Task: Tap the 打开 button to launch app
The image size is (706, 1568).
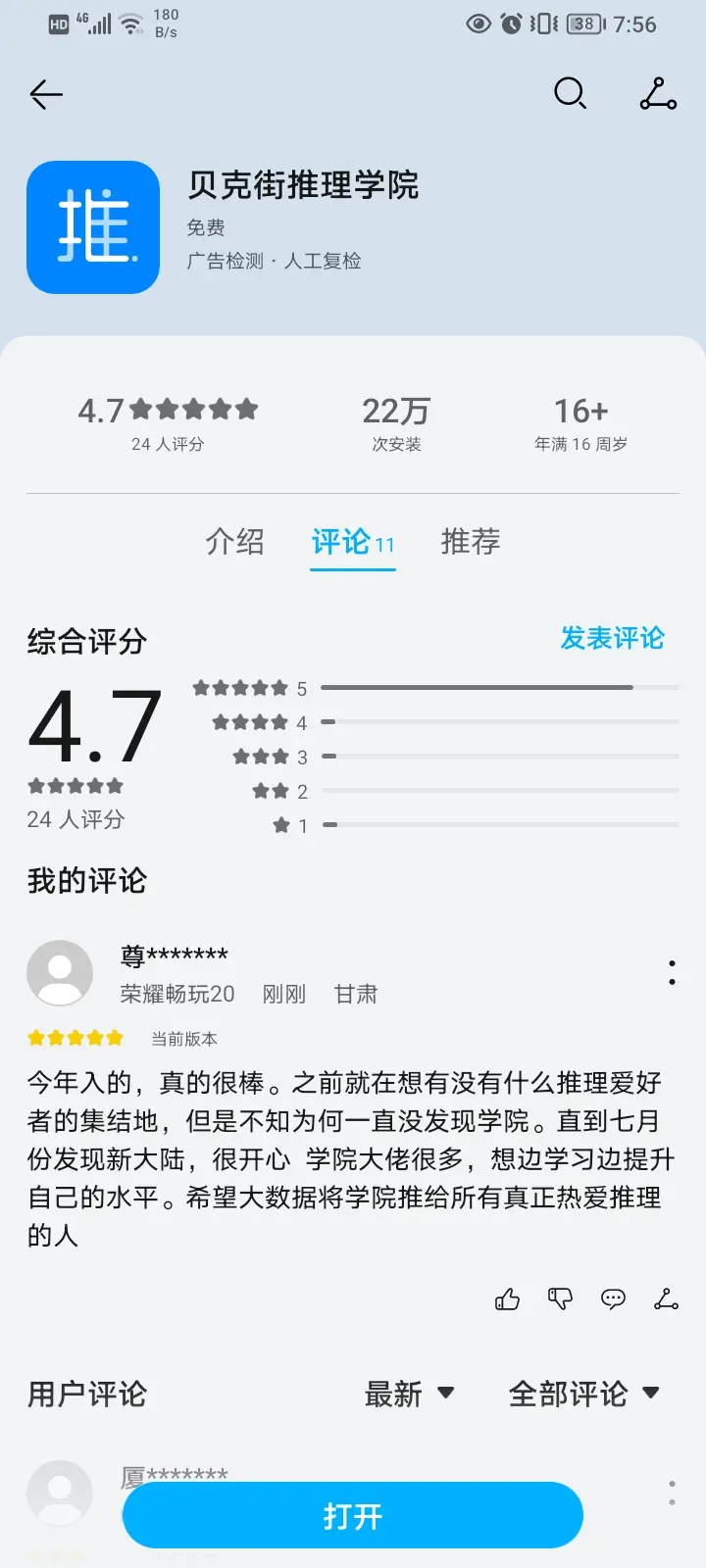Action: [x=353, y=1516]
